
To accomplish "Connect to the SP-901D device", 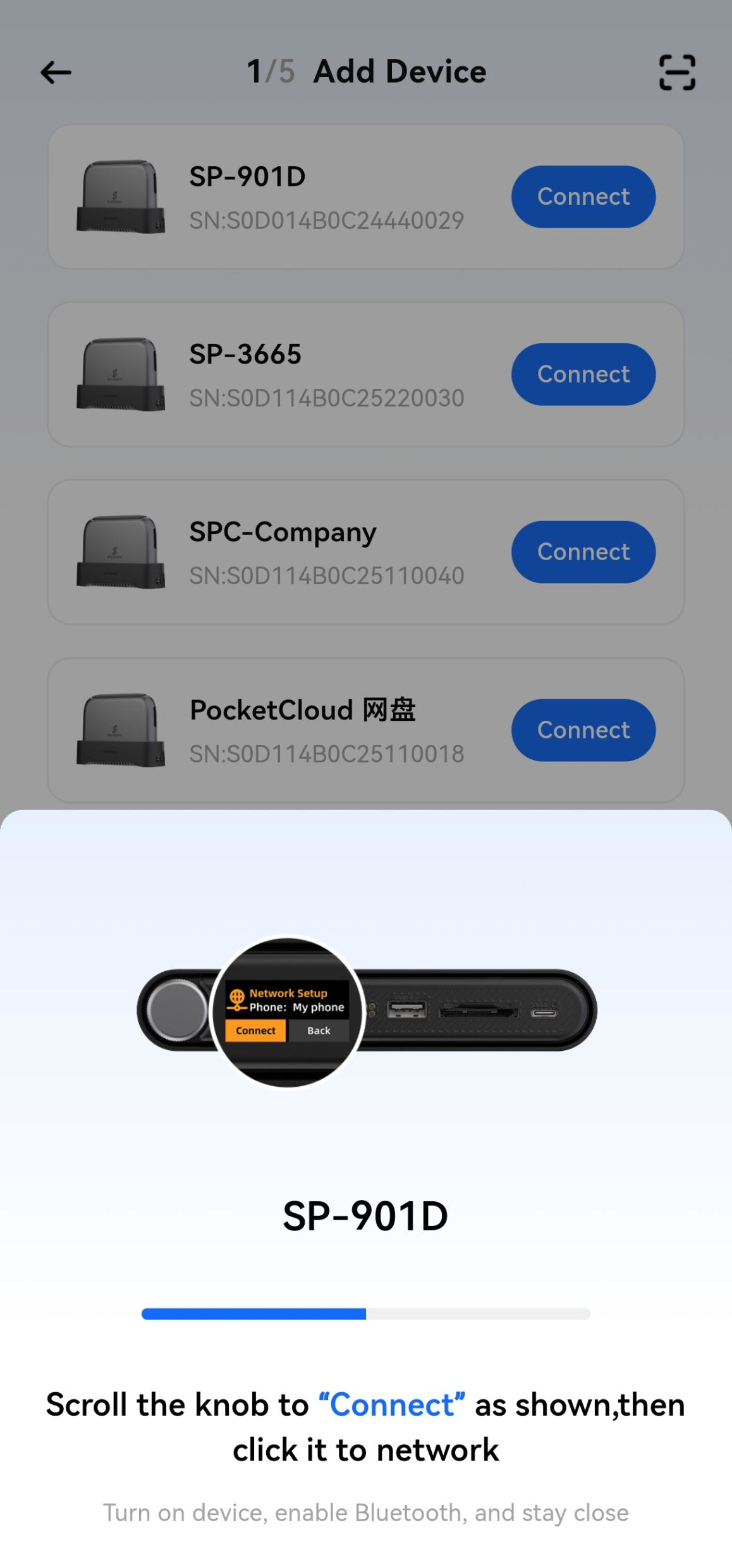I will (x=583, y=197).
